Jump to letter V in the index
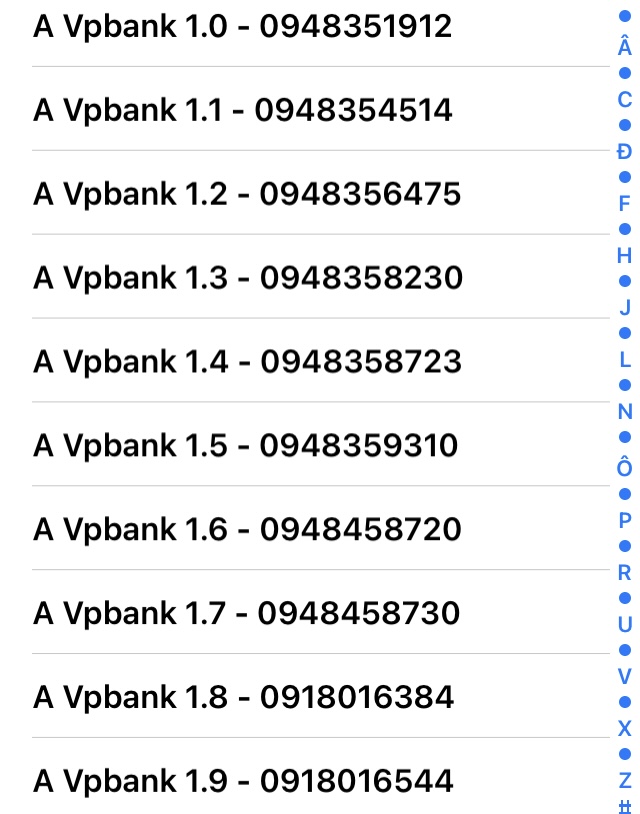The width and height of the screenshot is (640, 814). click(x=625, y=677)
